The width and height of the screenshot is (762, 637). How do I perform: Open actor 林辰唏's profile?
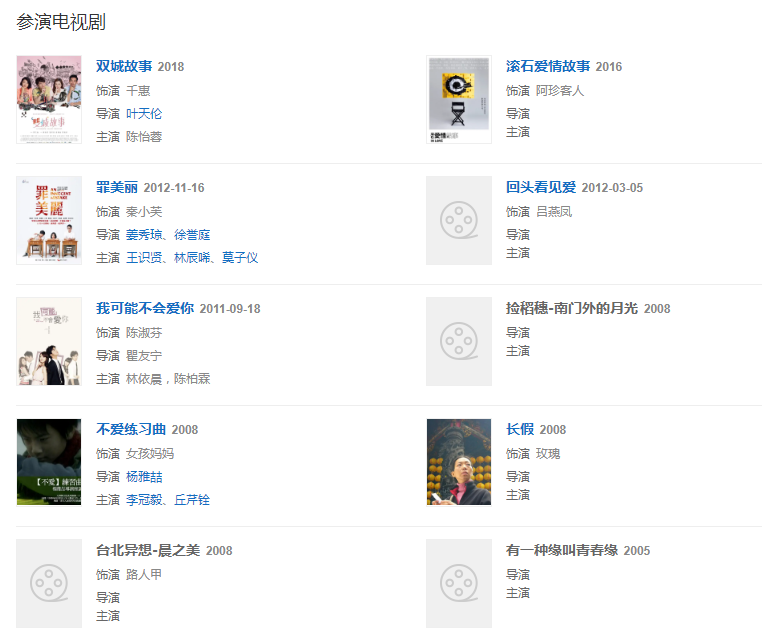point(192,258)
